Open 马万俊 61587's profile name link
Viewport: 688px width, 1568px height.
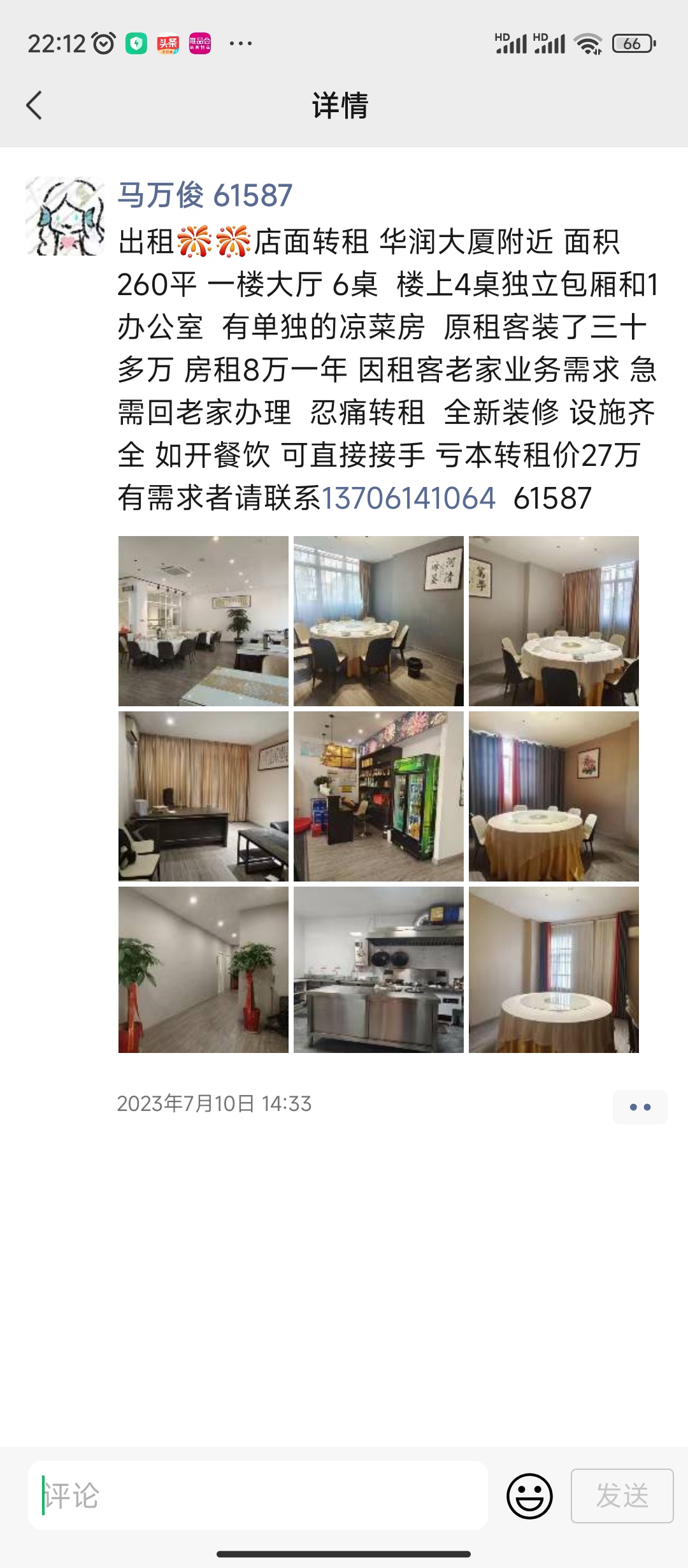[x=205, y=195]
